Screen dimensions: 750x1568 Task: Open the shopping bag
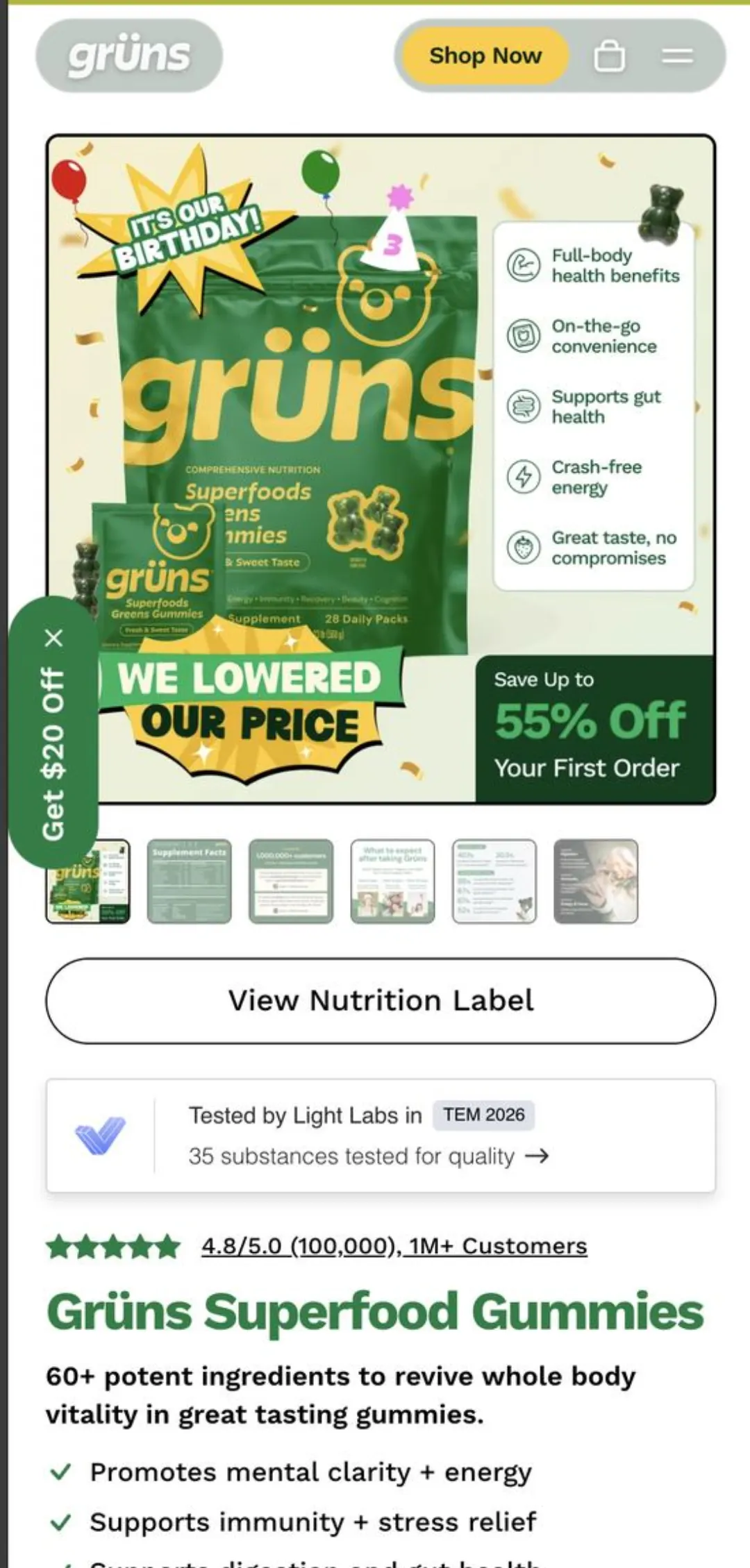pos(609,56)
